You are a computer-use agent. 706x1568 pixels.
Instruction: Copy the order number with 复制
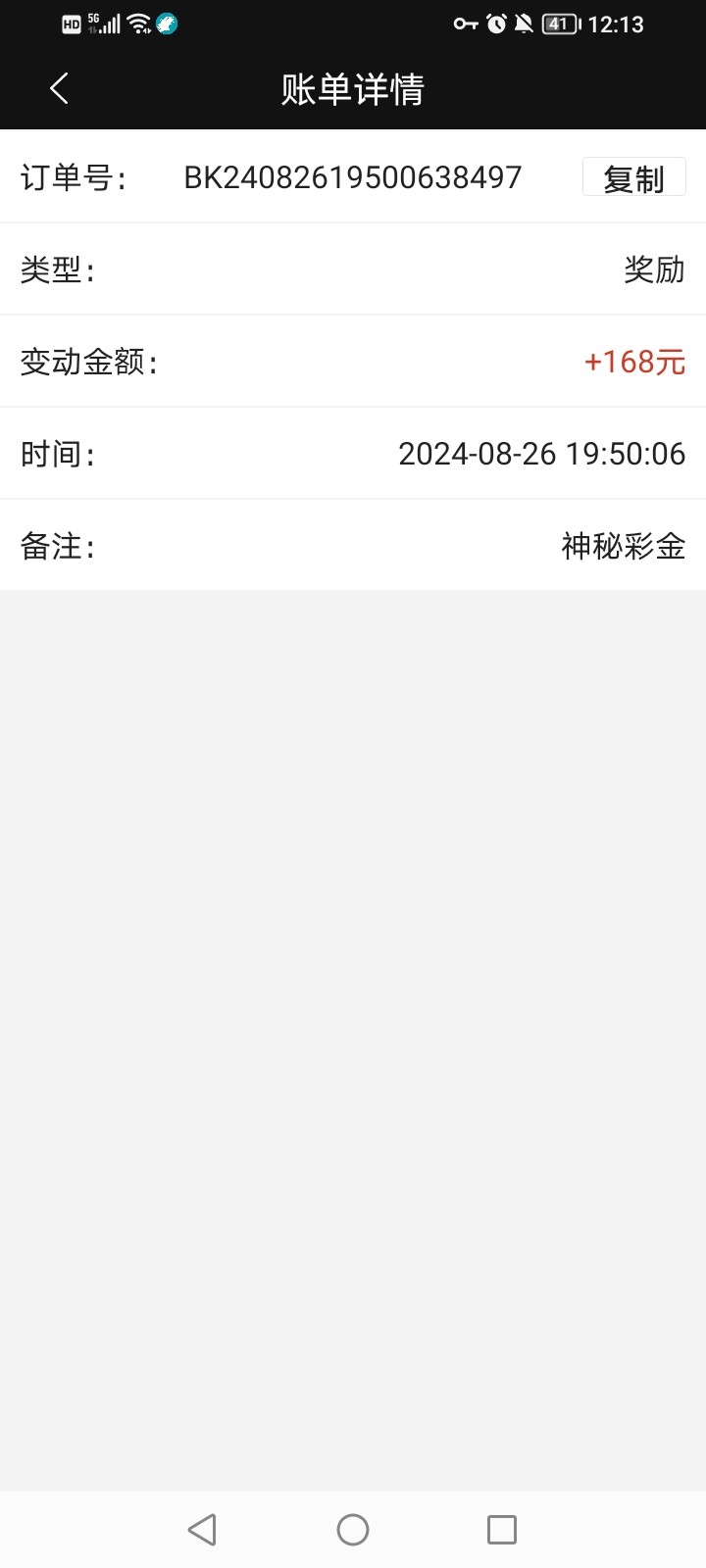click(x=633, y=178)
